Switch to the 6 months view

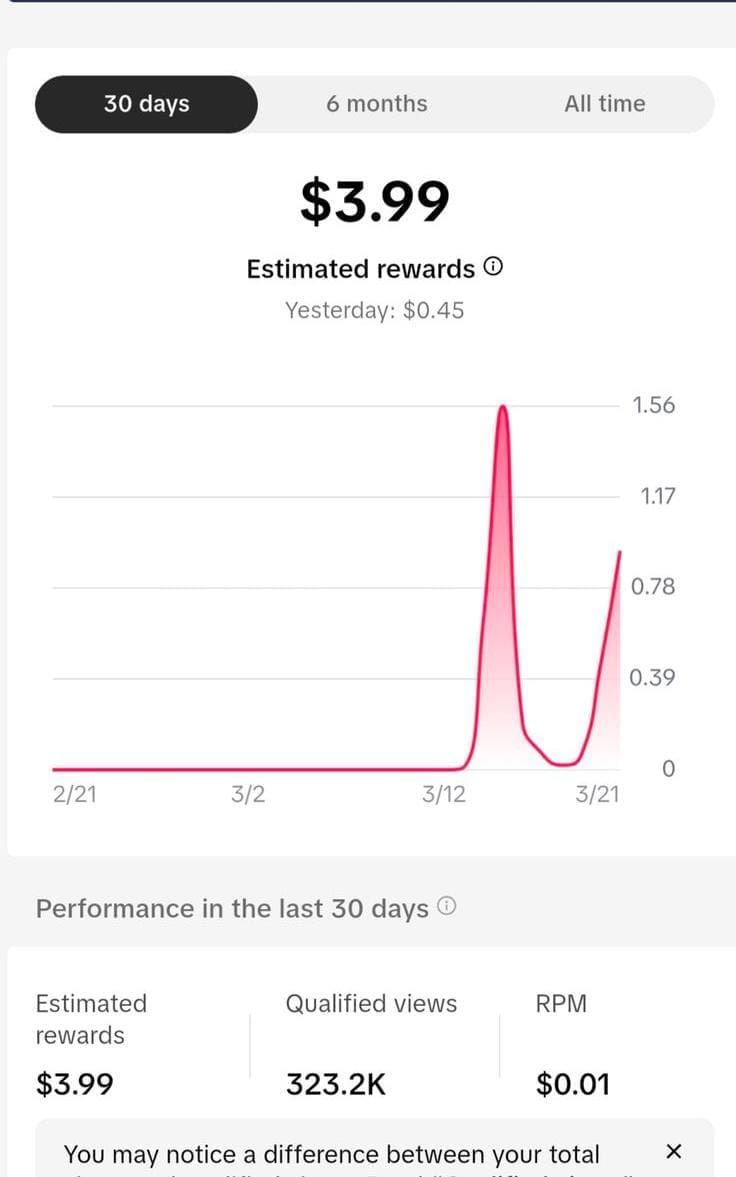click(x=376, y=104)
